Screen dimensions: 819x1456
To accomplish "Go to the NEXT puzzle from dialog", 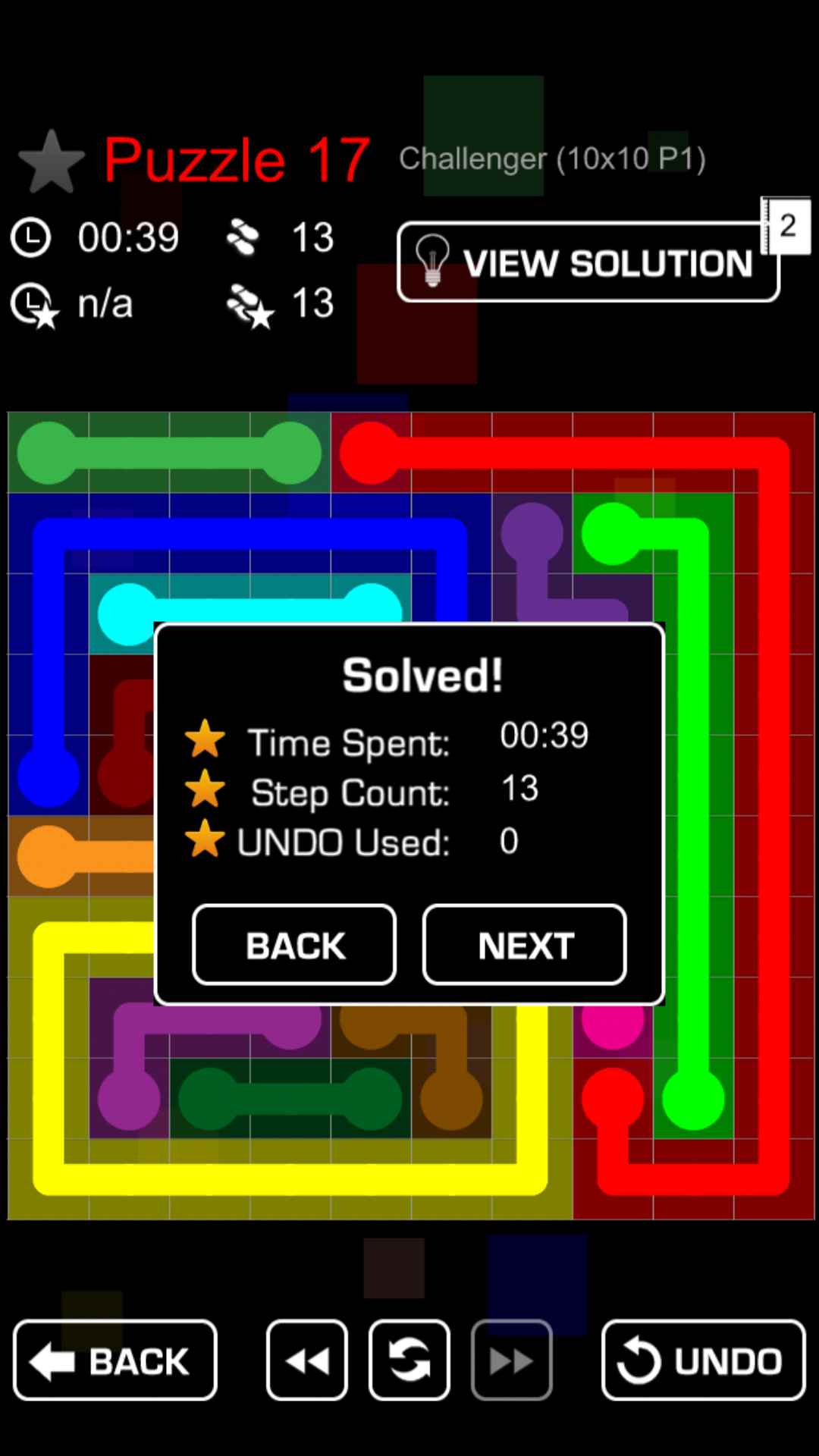I will click(x=525, y=945).
